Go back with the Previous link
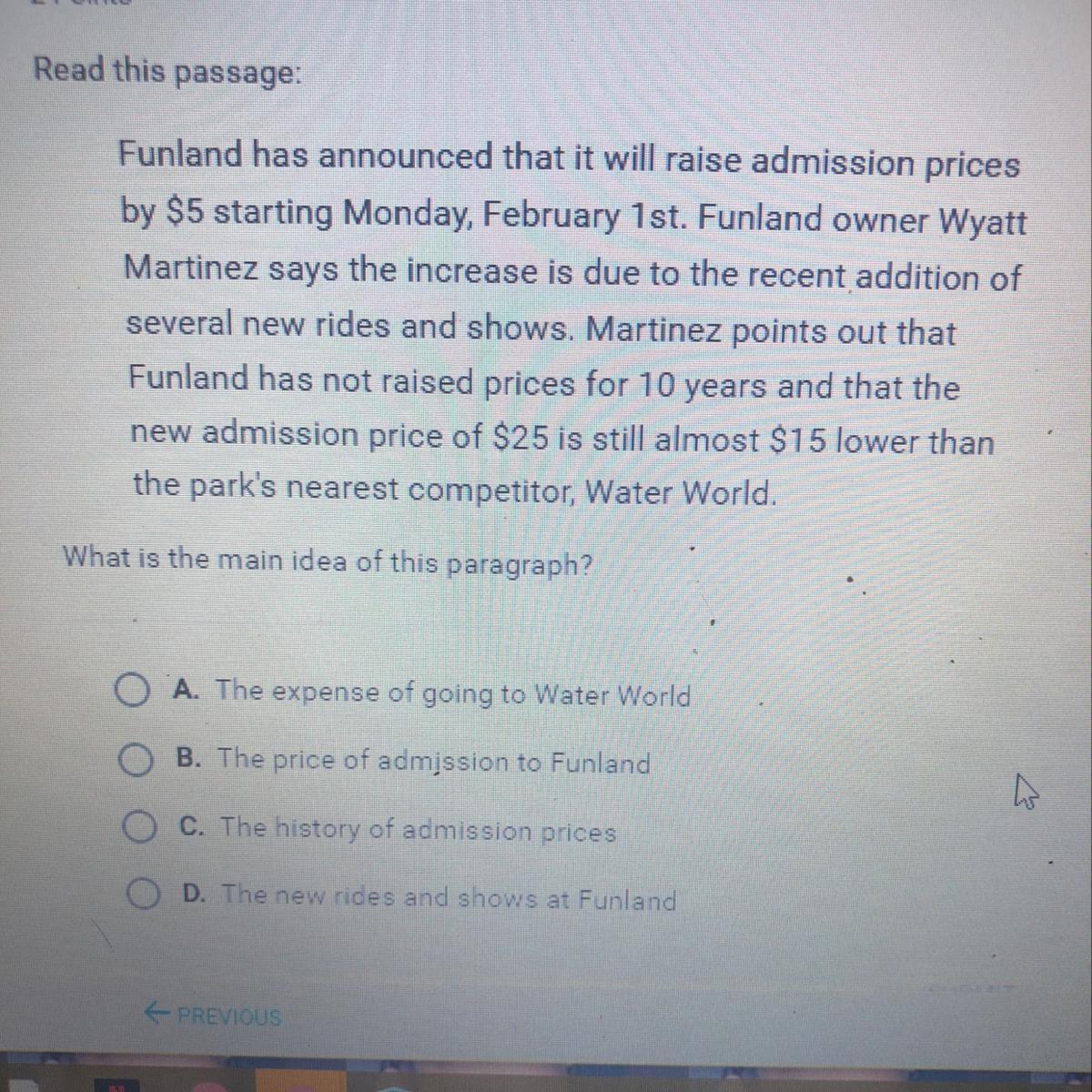The width and height of the screenshot is (1092, 1092). pyautogui.click(x=213, y=1015)
